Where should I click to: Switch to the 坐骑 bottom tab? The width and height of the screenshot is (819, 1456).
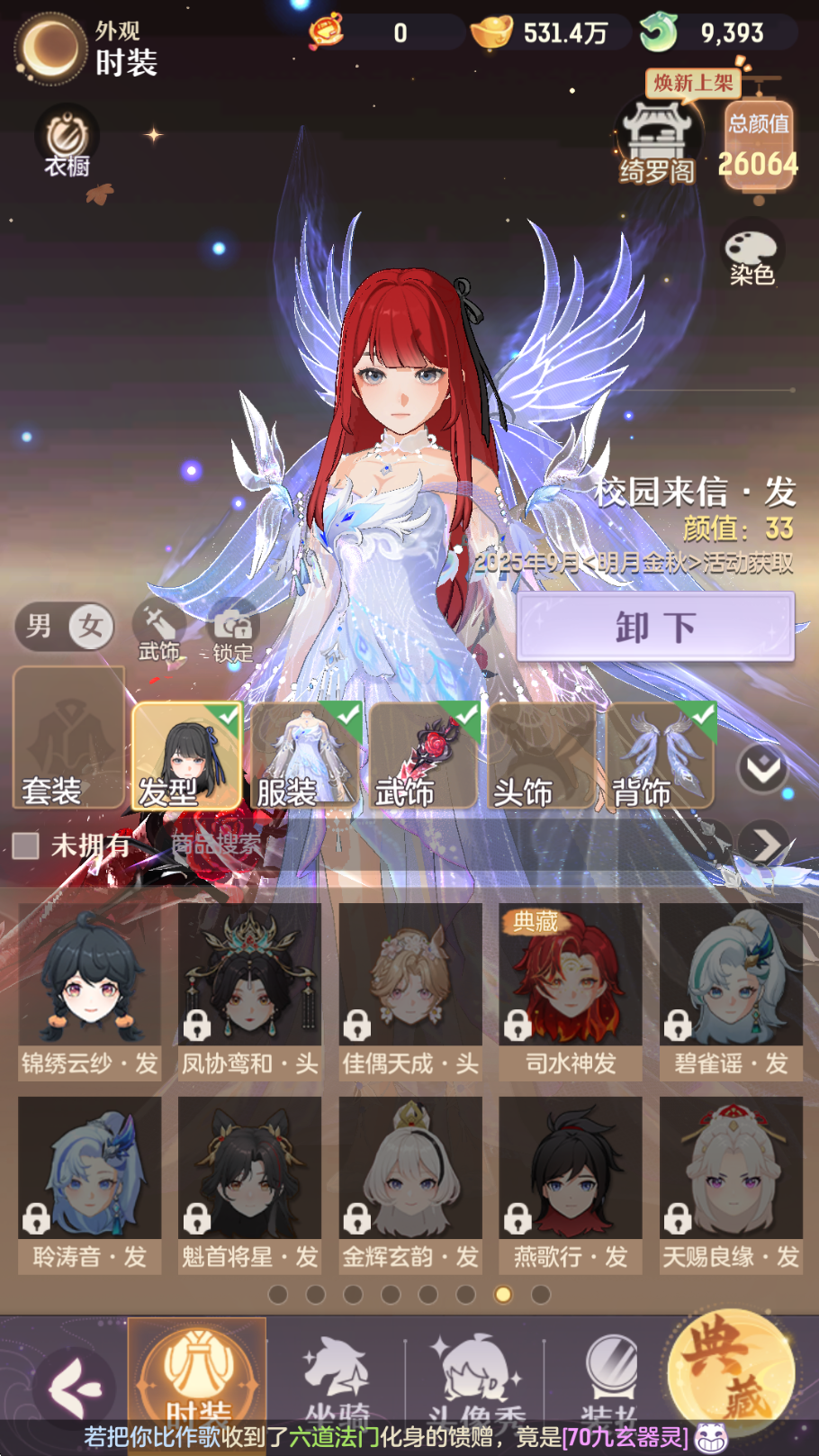(x=337, y=1378)
